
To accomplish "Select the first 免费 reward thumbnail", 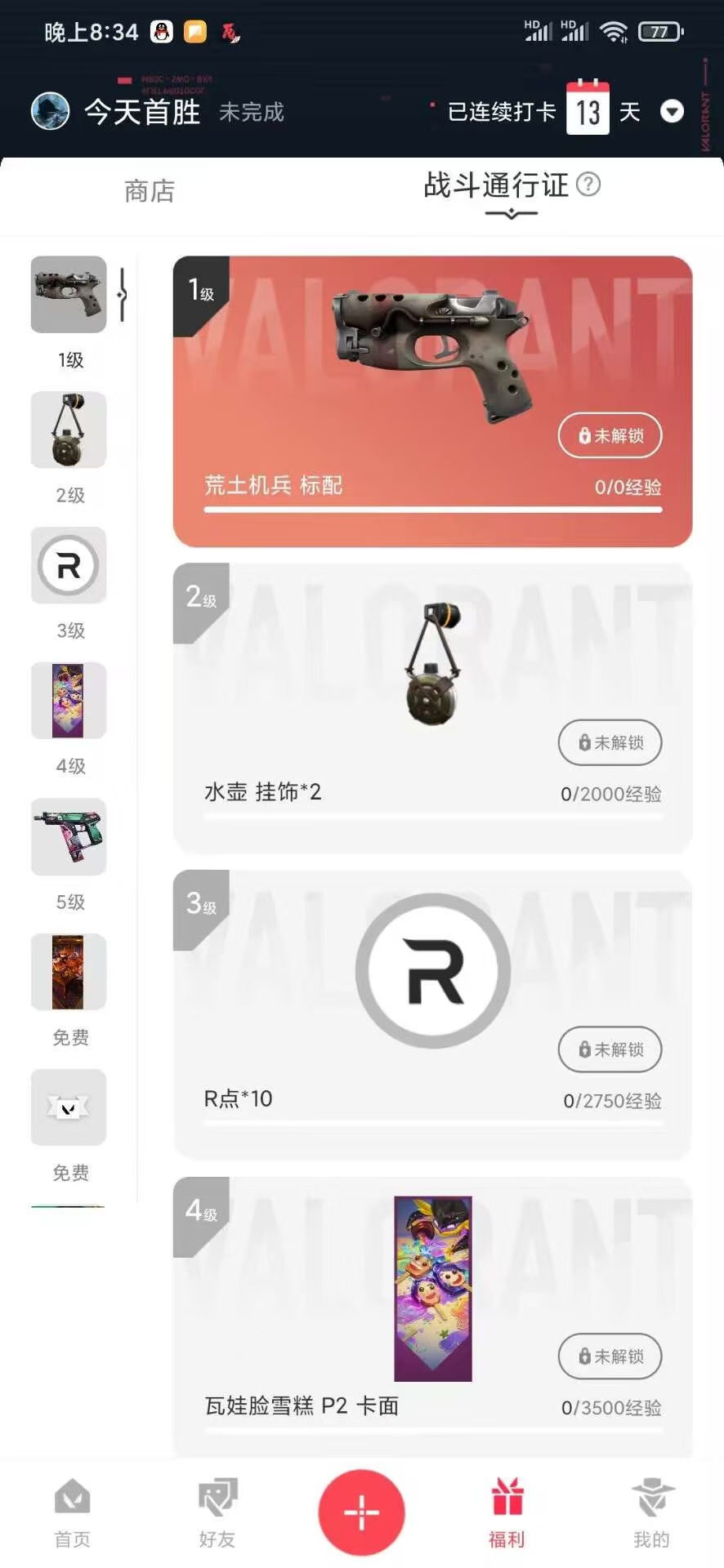I will pos(69,972).
